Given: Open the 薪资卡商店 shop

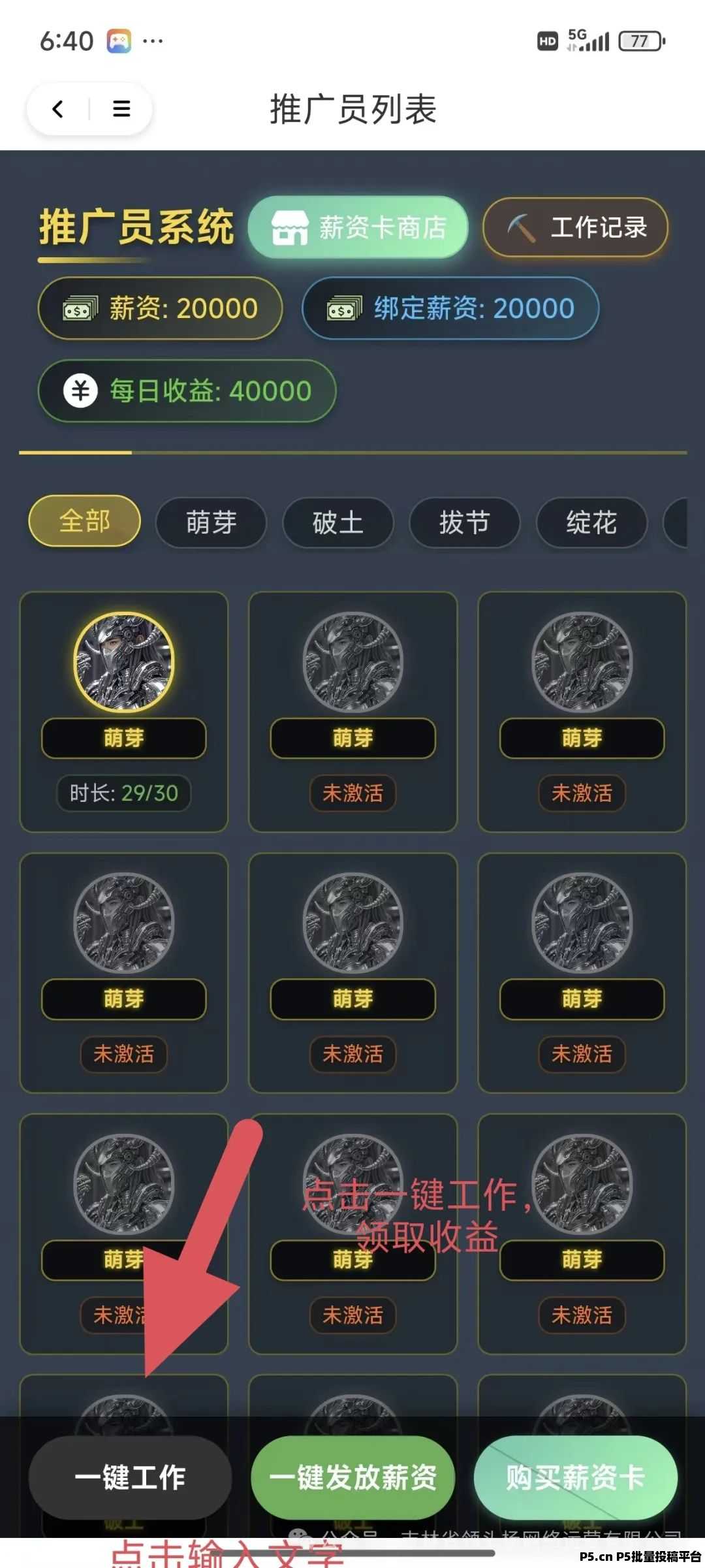Looking at the screenshot, I should click(358, 227).
